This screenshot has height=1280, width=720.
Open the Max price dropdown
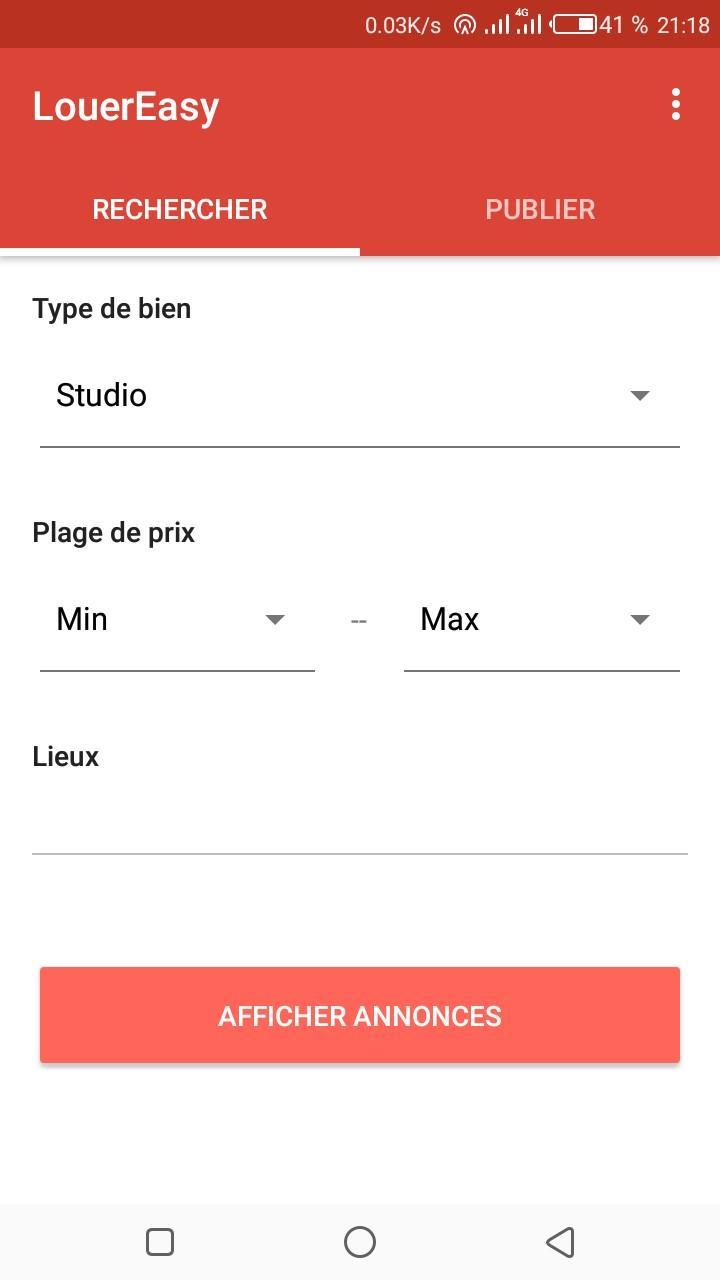pyautogui.click(x=541, y=620)
